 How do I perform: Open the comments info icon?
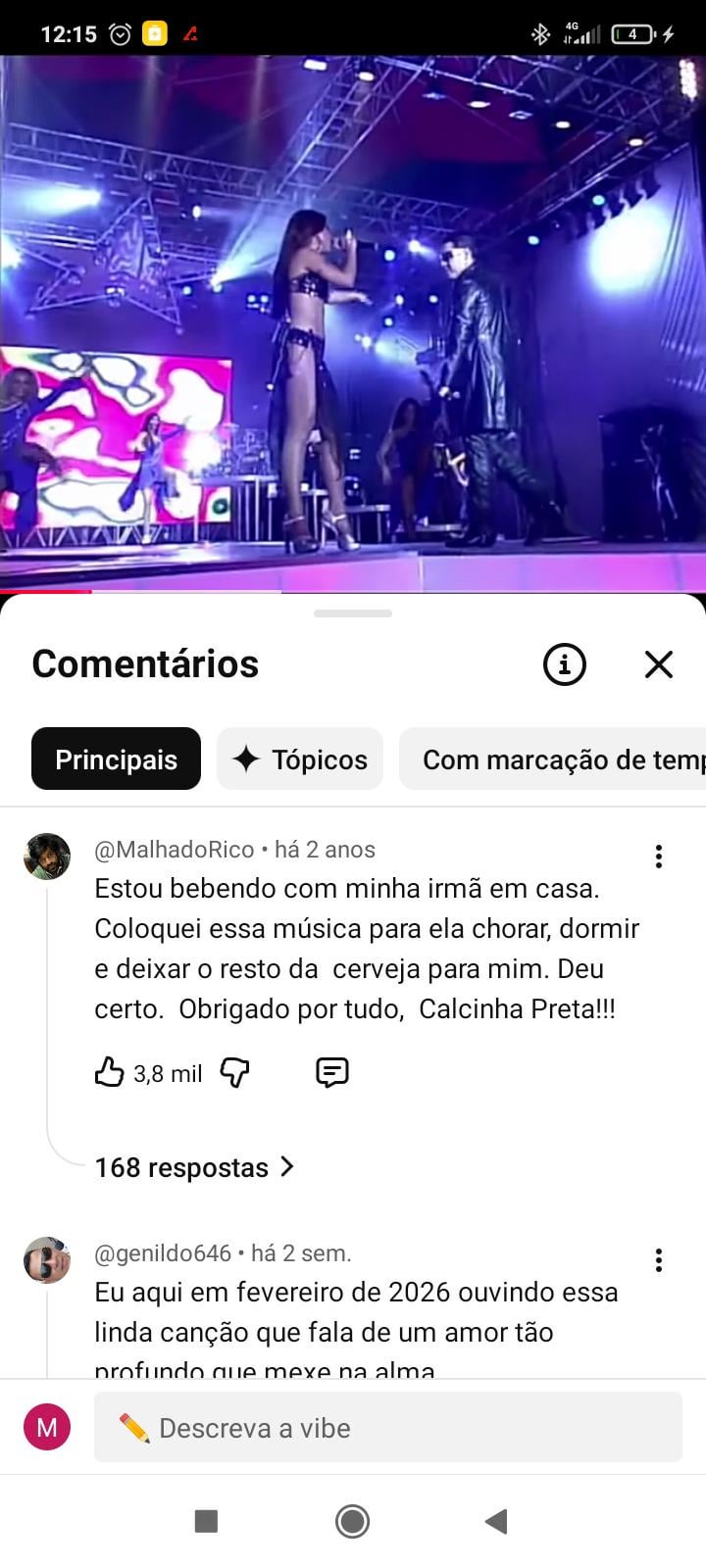[x=564, y=664]
